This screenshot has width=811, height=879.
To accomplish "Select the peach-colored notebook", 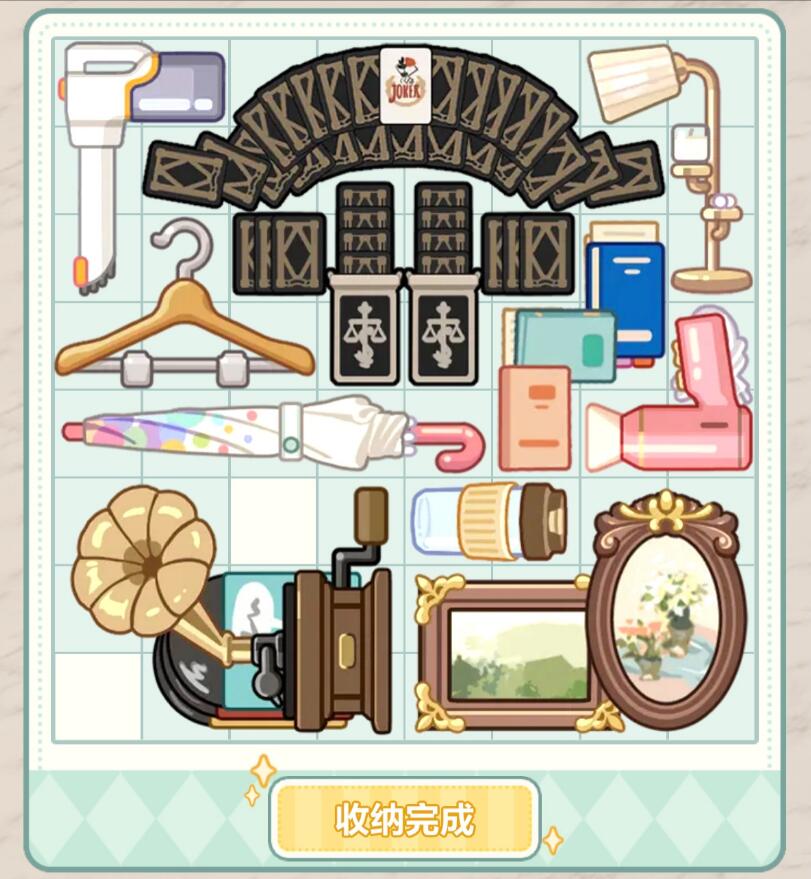I will point(534,418).
